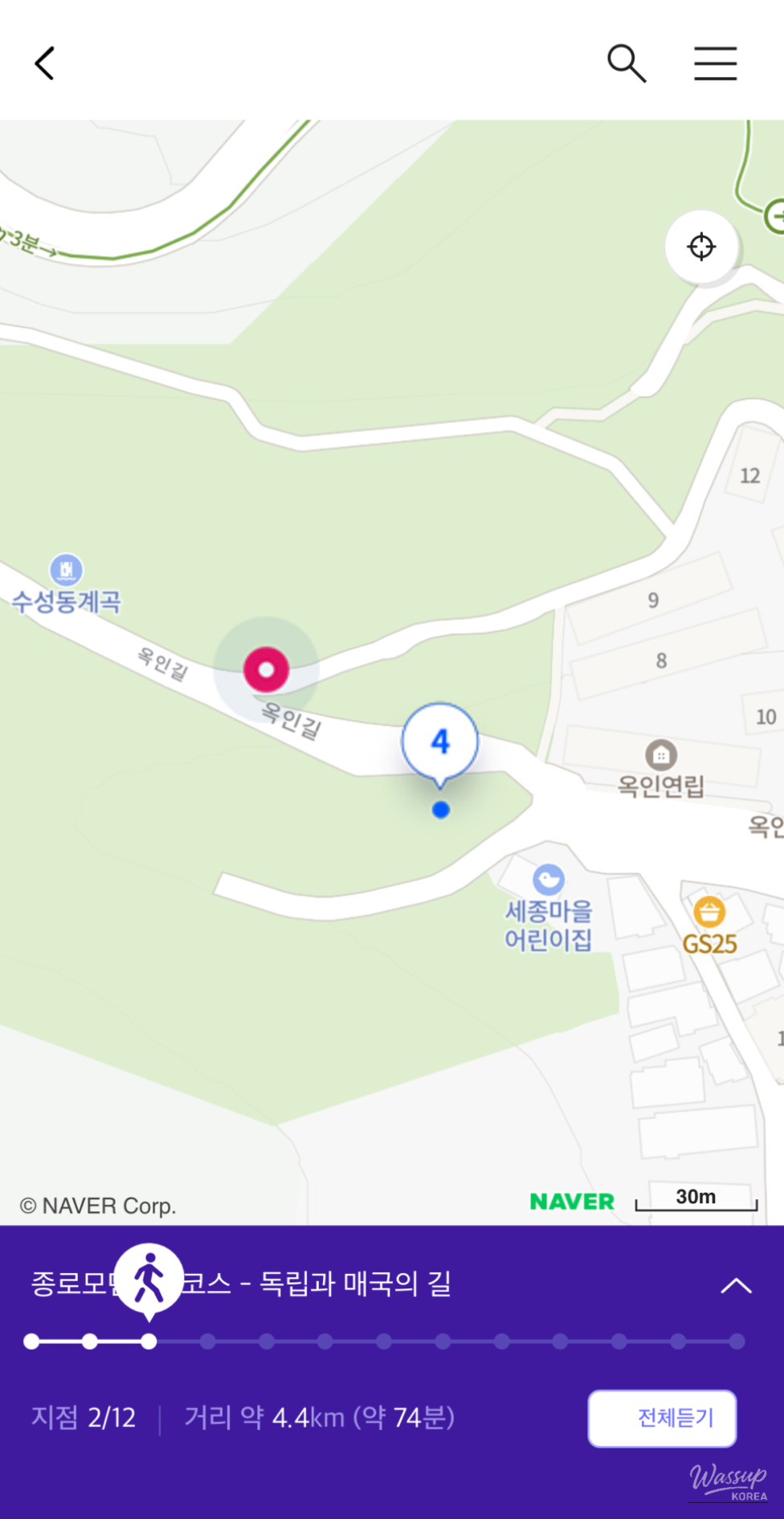Go back using the top-left arrow
784x1519 pixels.
click(x=45, y=63)
